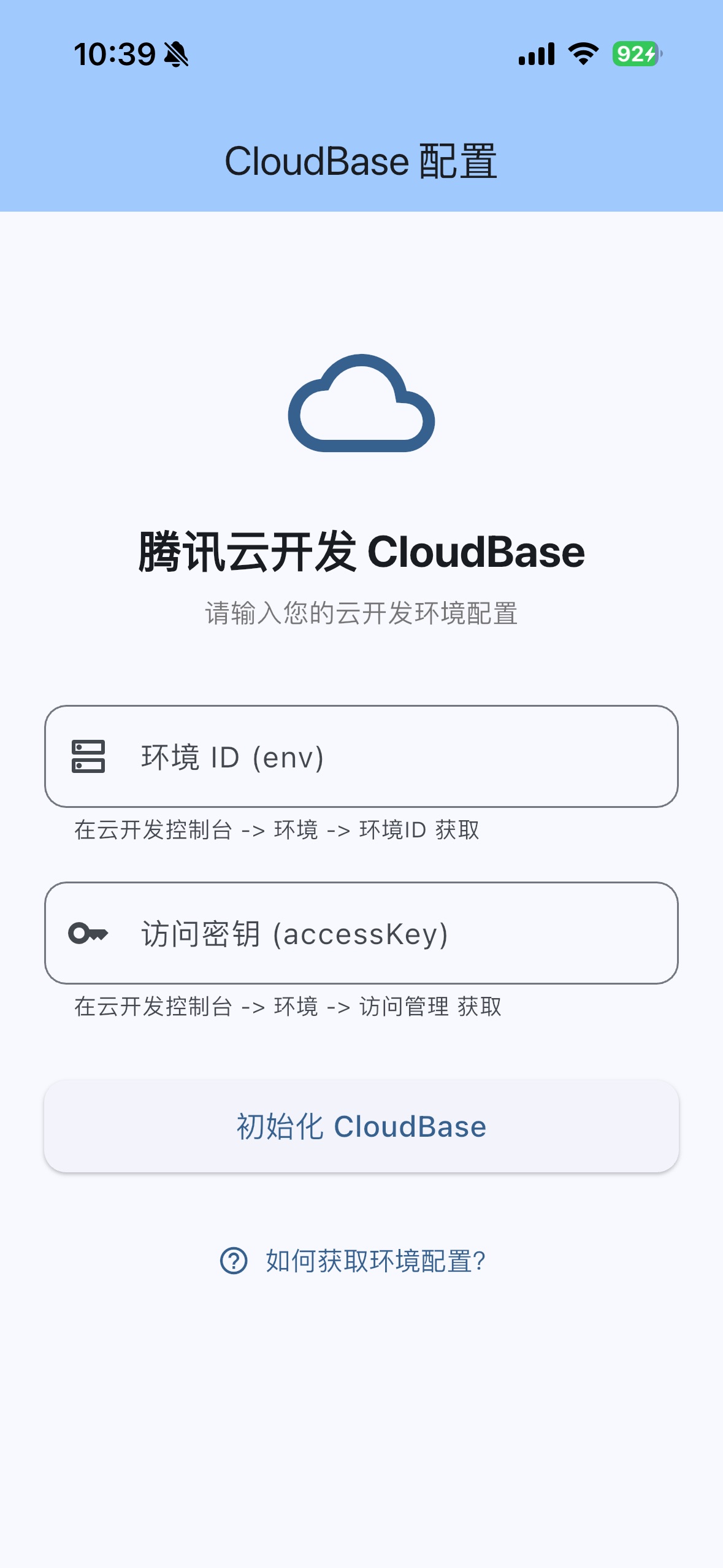Open the 如何获取环境配置? help link
The width and height of the screenshot is (723, 1568).
(361, 1261)
